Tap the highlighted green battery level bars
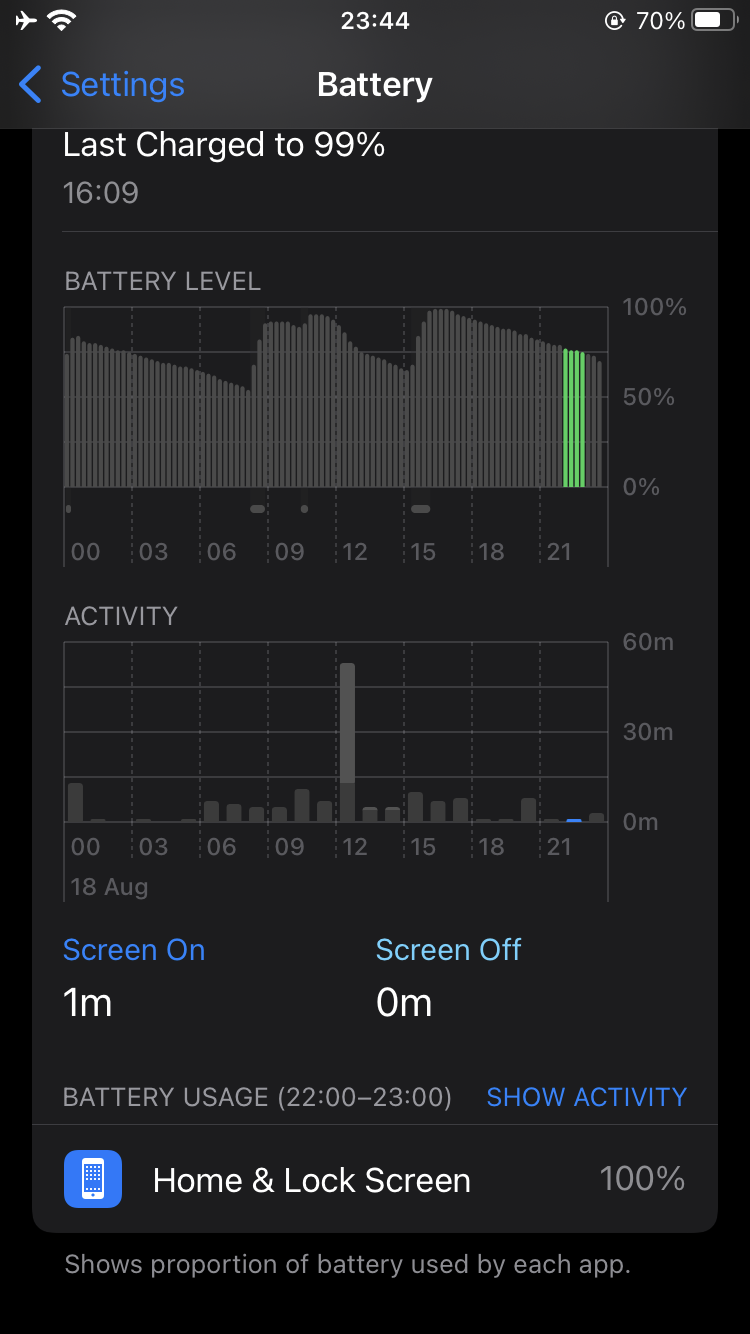This screenshot has width=750, height=1334. [x=574, y=418]
